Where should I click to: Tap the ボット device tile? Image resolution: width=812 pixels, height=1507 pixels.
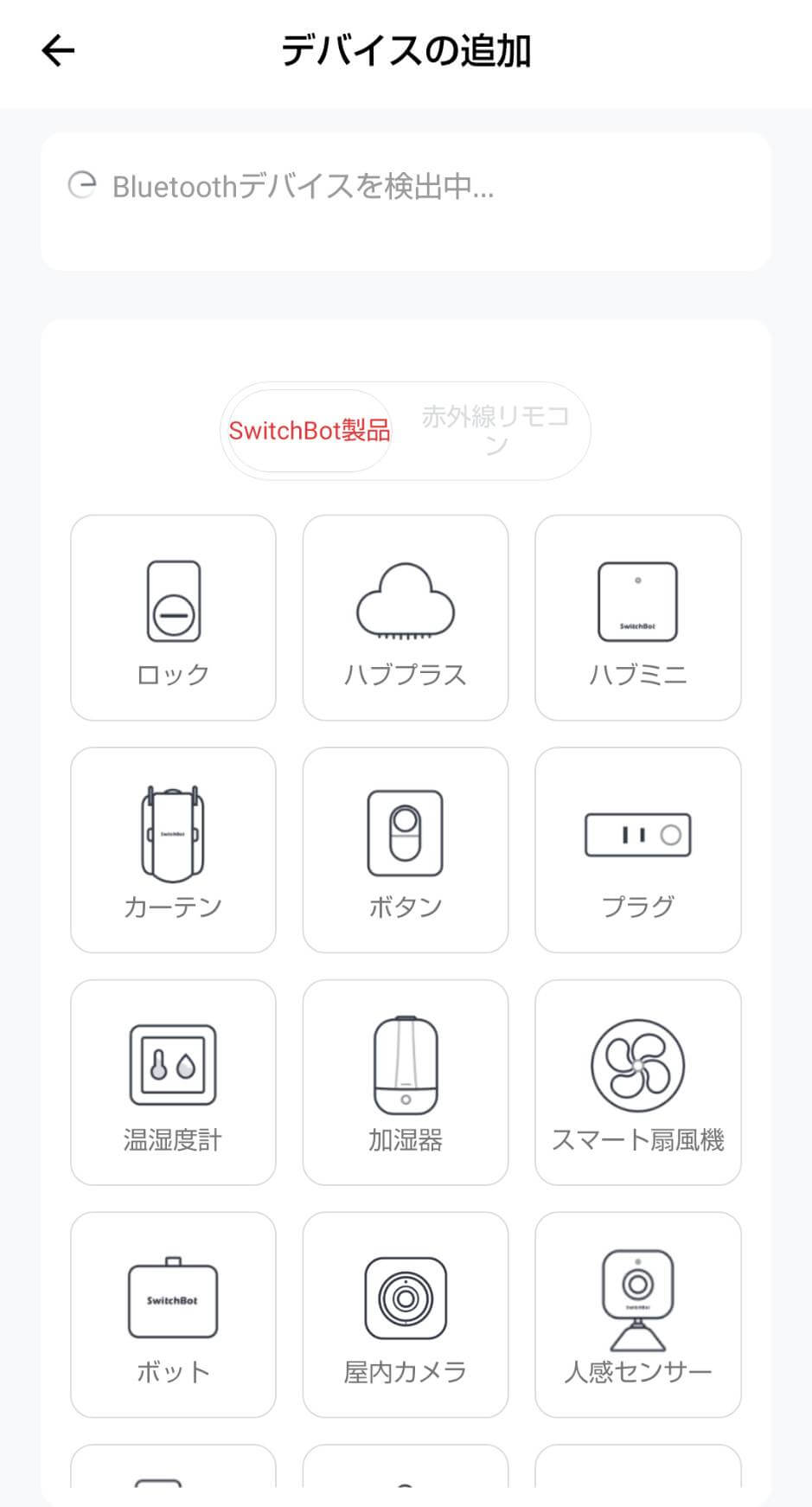pos(173,1314)
